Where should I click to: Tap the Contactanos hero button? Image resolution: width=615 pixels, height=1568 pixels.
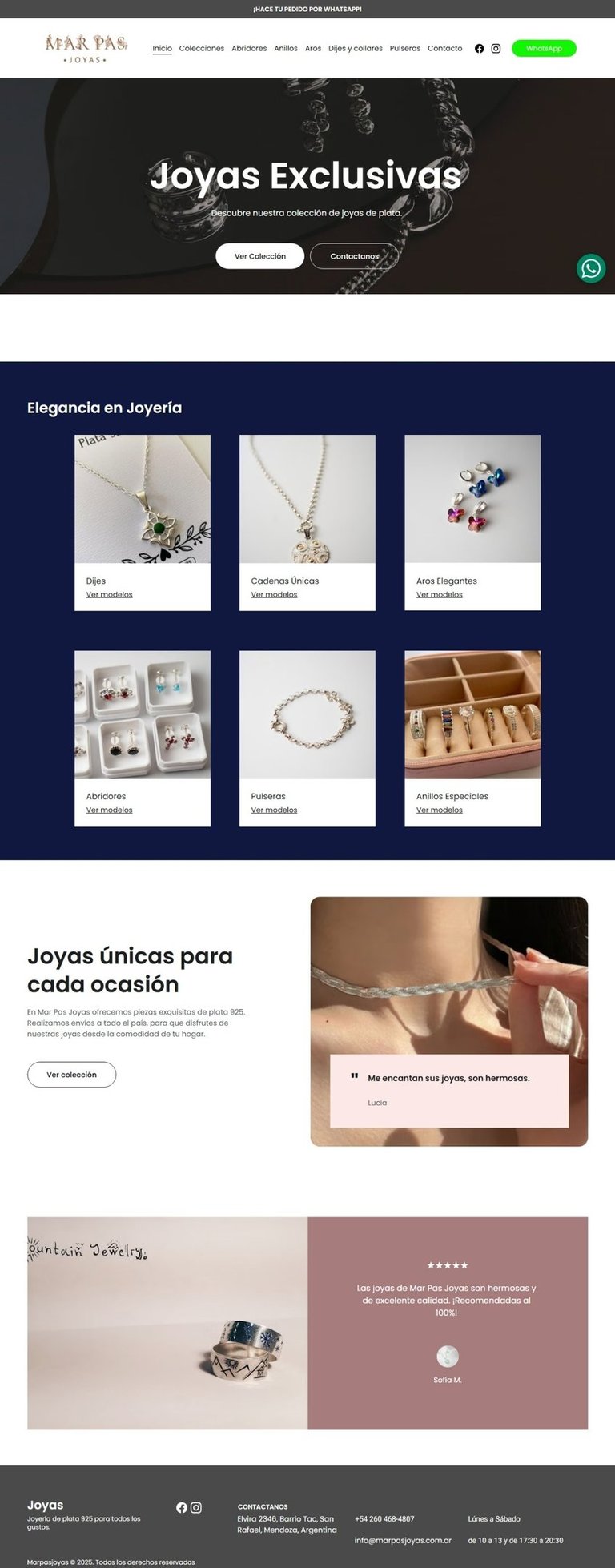[354, 256]
